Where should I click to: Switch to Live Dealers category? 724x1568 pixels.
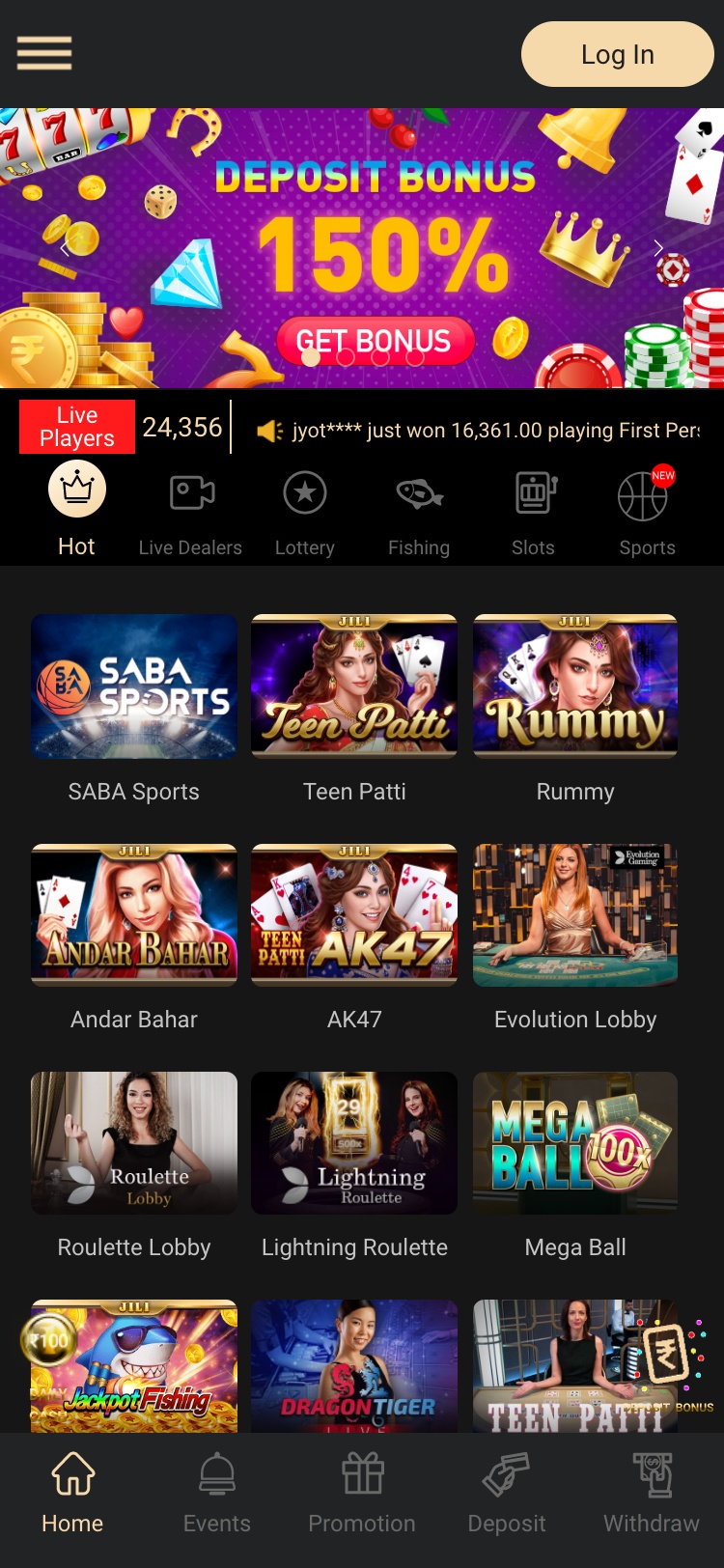190,514
